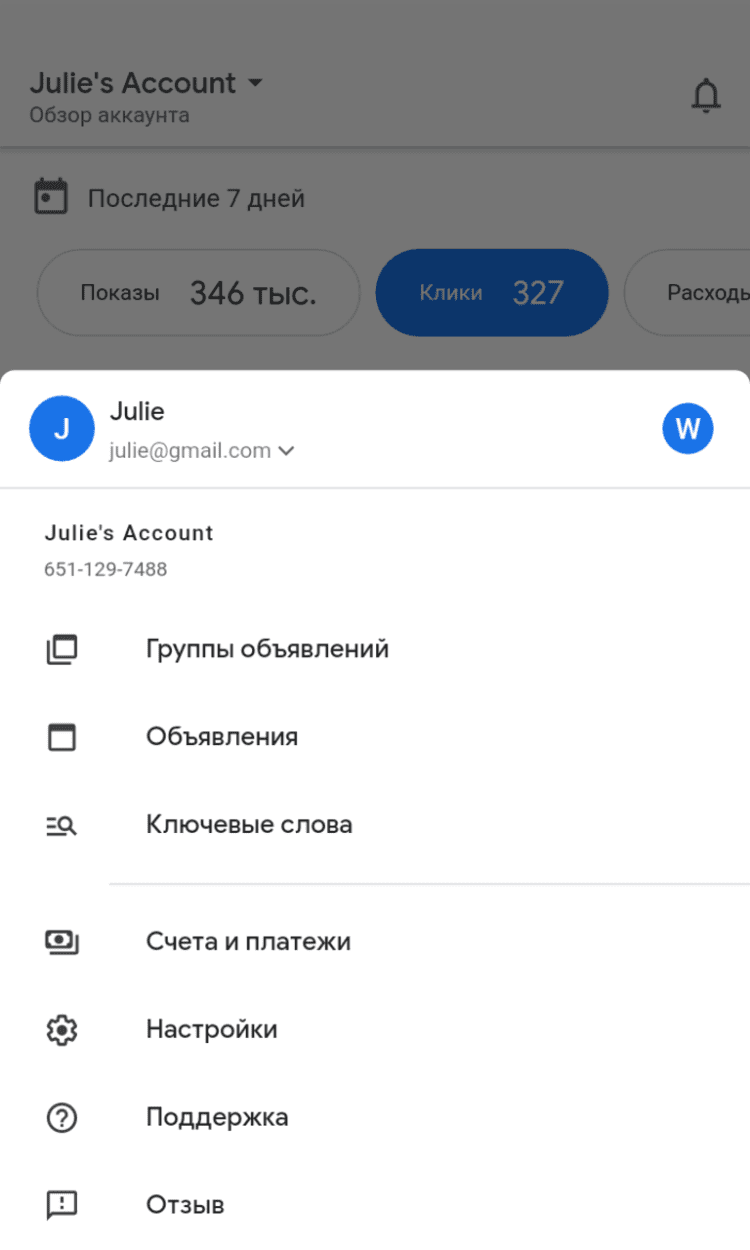
Task: Select the Клики 327 chip
Action: [491, 293]
